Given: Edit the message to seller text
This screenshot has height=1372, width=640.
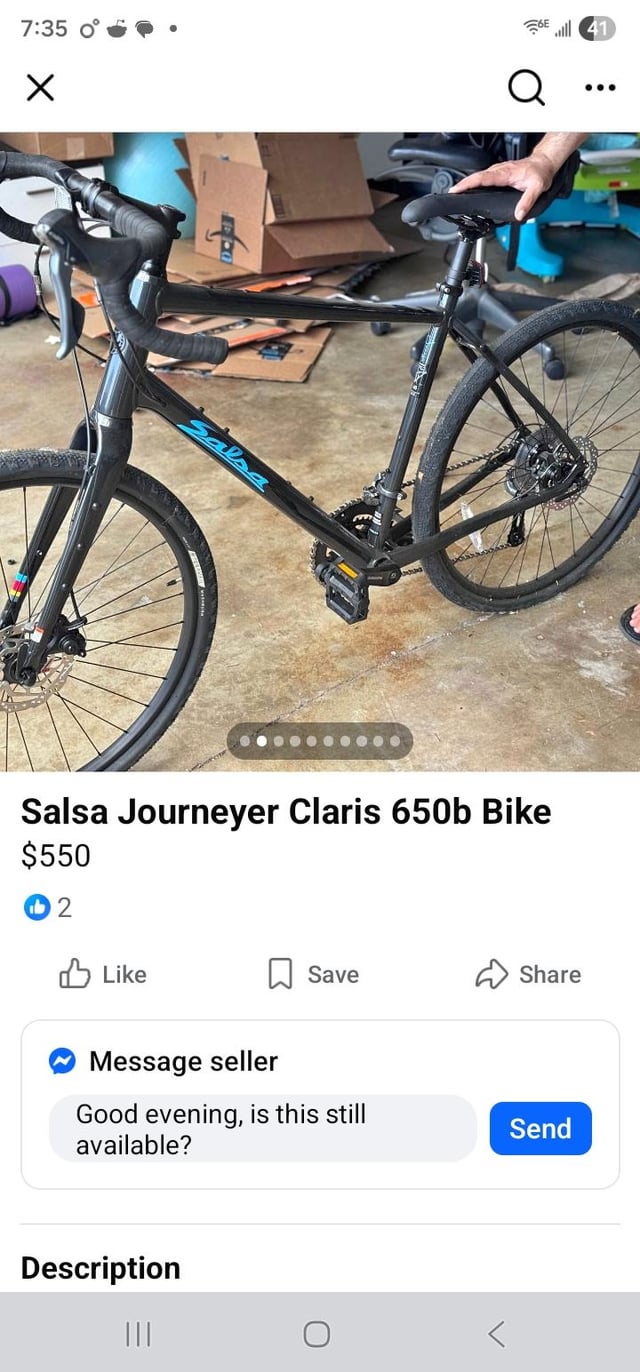Looking at the screenshot, I should tap(262, 1128).
